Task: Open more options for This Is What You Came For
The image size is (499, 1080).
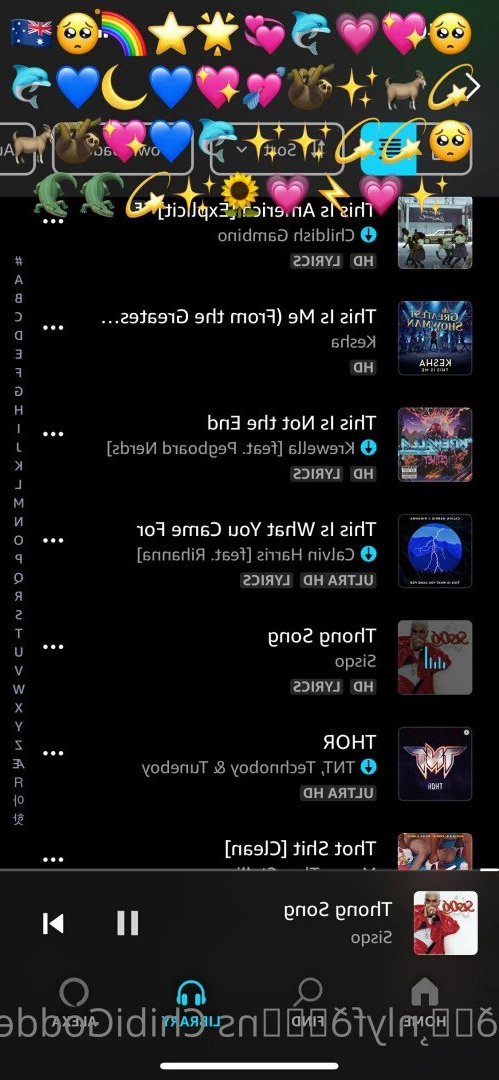Action: [53, 540]
